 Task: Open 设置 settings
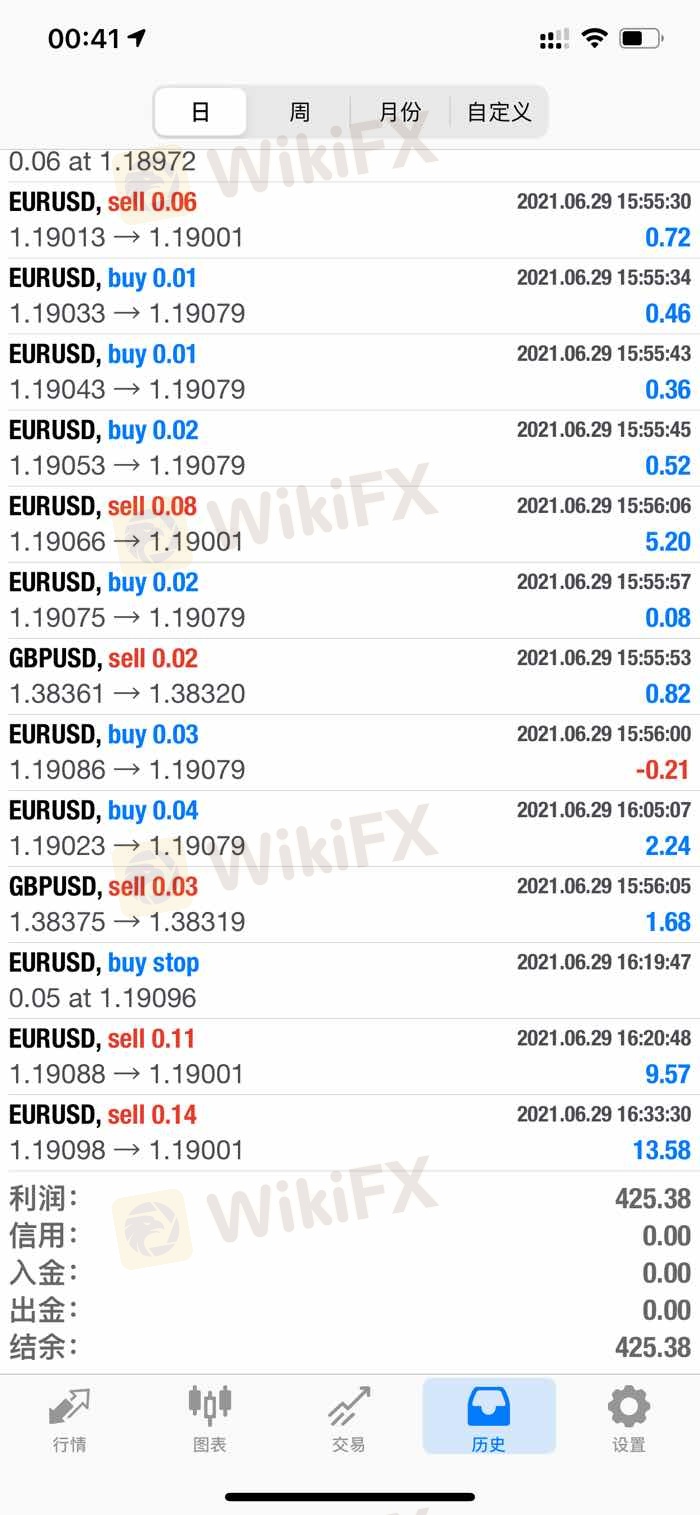coord(629,1418)
